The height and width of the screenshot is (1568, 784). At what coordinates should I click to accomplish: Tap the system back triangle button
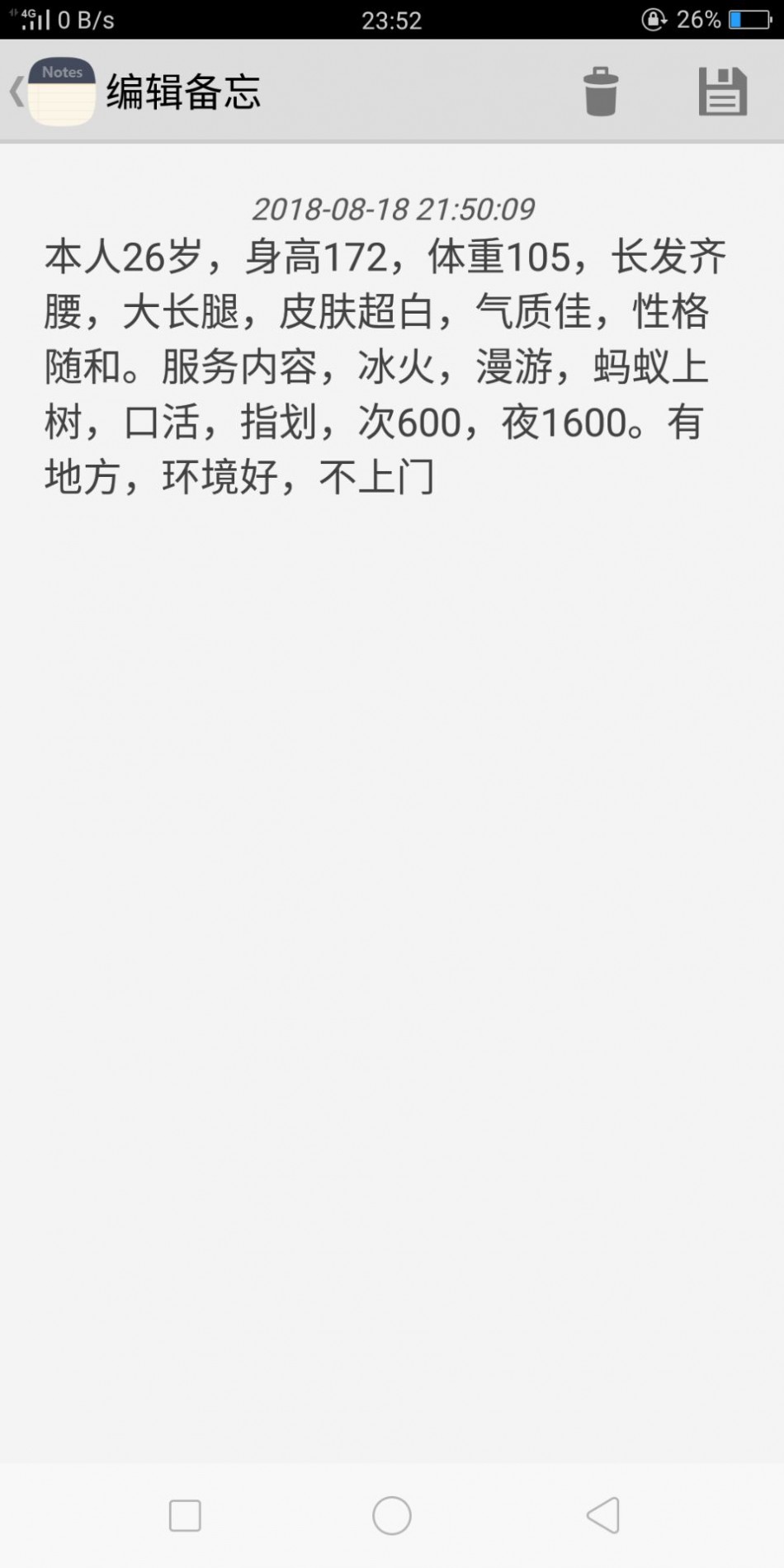[x=603, y=1515]
